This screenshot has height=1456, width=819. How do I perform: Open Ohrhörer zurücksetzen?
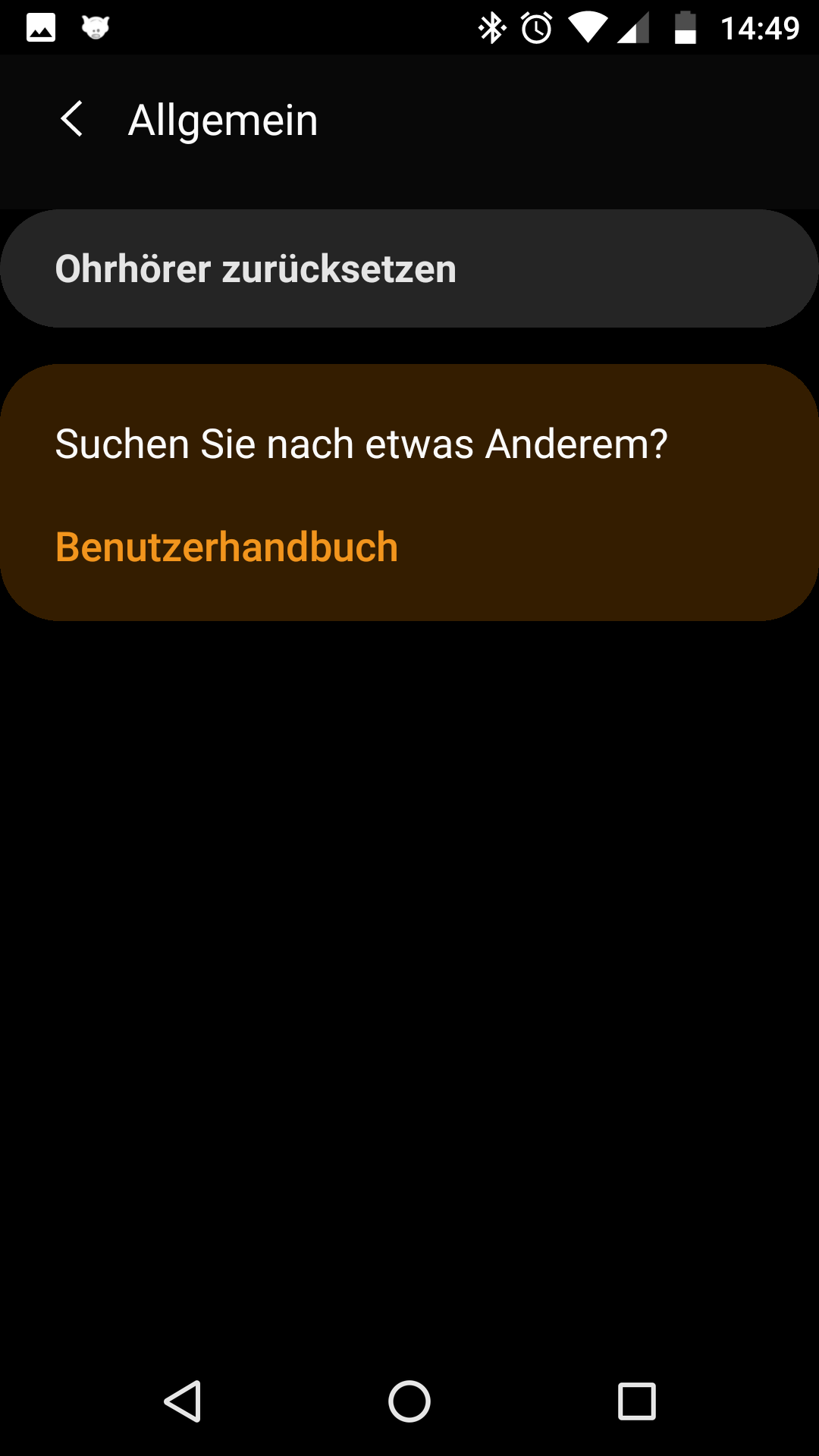[409, 268]
